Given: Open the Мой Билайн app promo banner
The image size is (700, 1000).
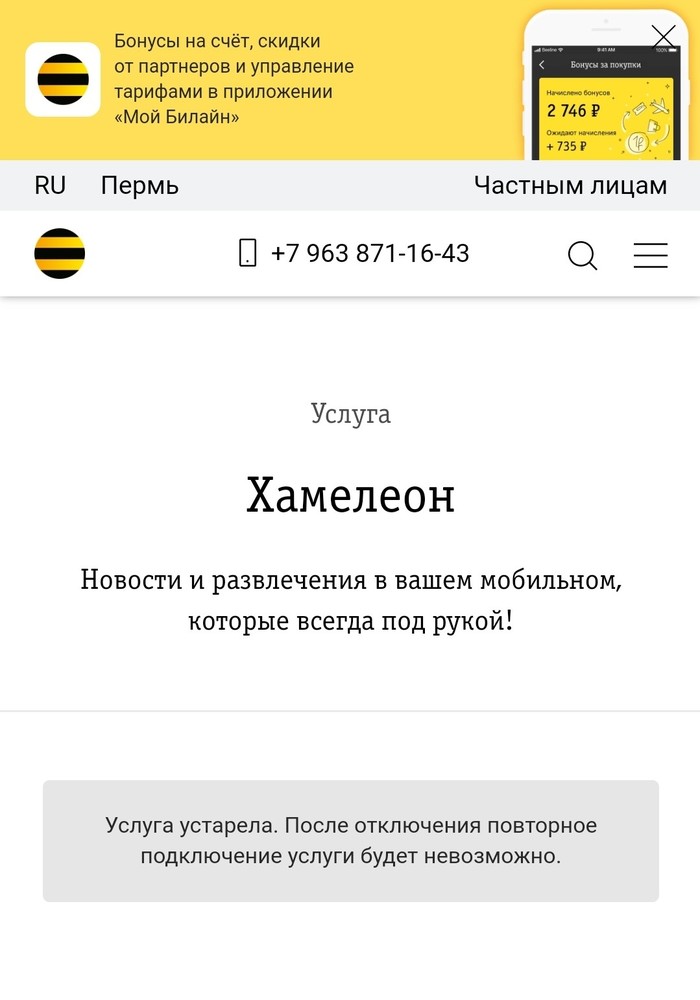Looking at the screenshot, I should (233, 79).
